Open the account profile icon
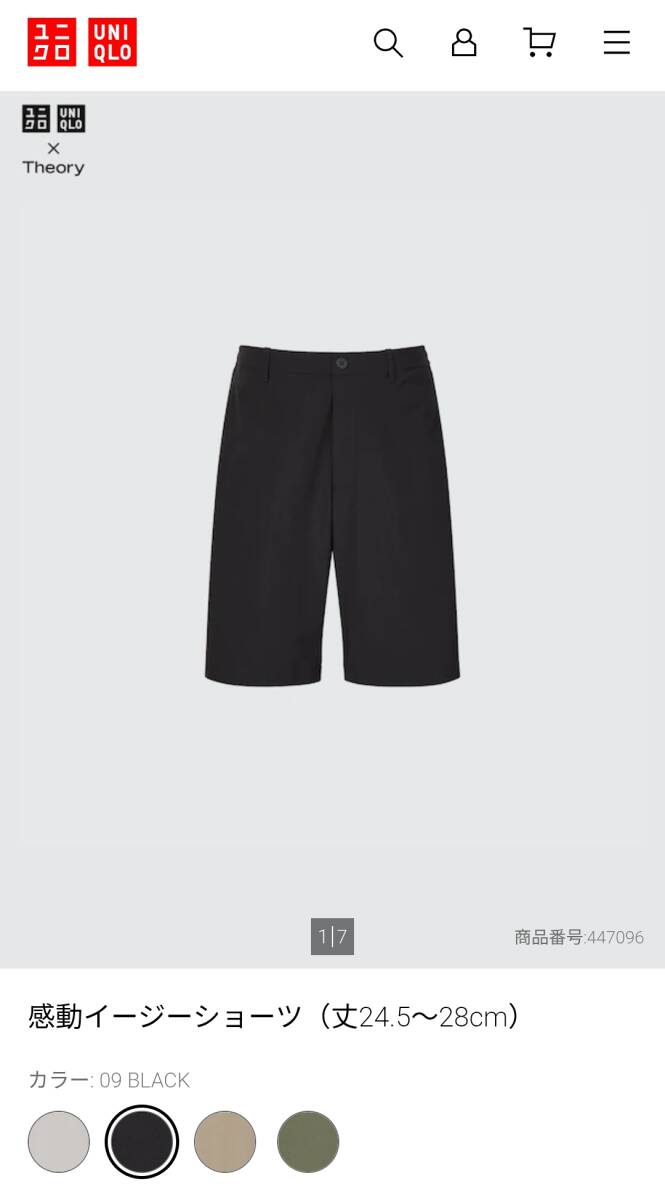665x1200 pixels. click(x=464, y=42)
